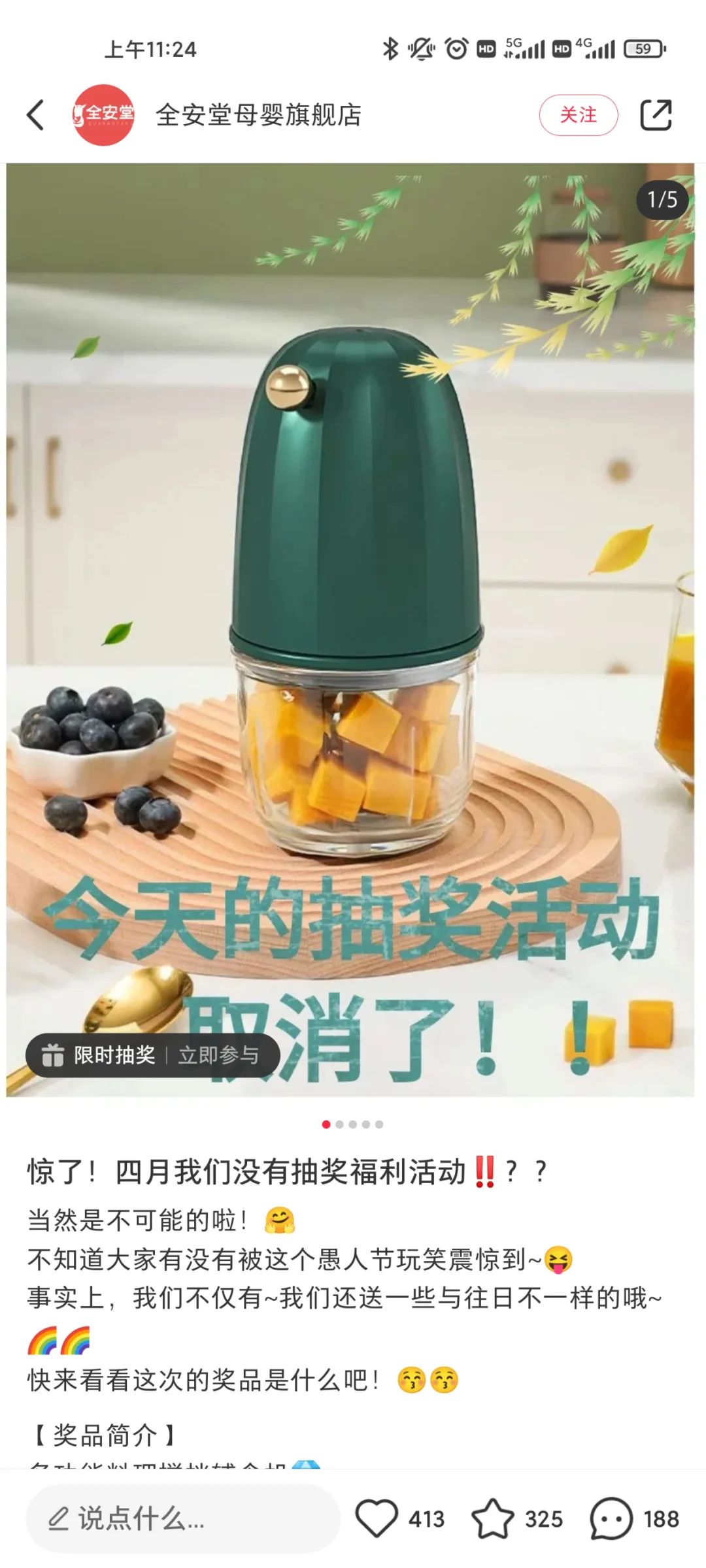Like this post with the heart icon
Screen dimensions: 706x1568
coord(377,1518)
